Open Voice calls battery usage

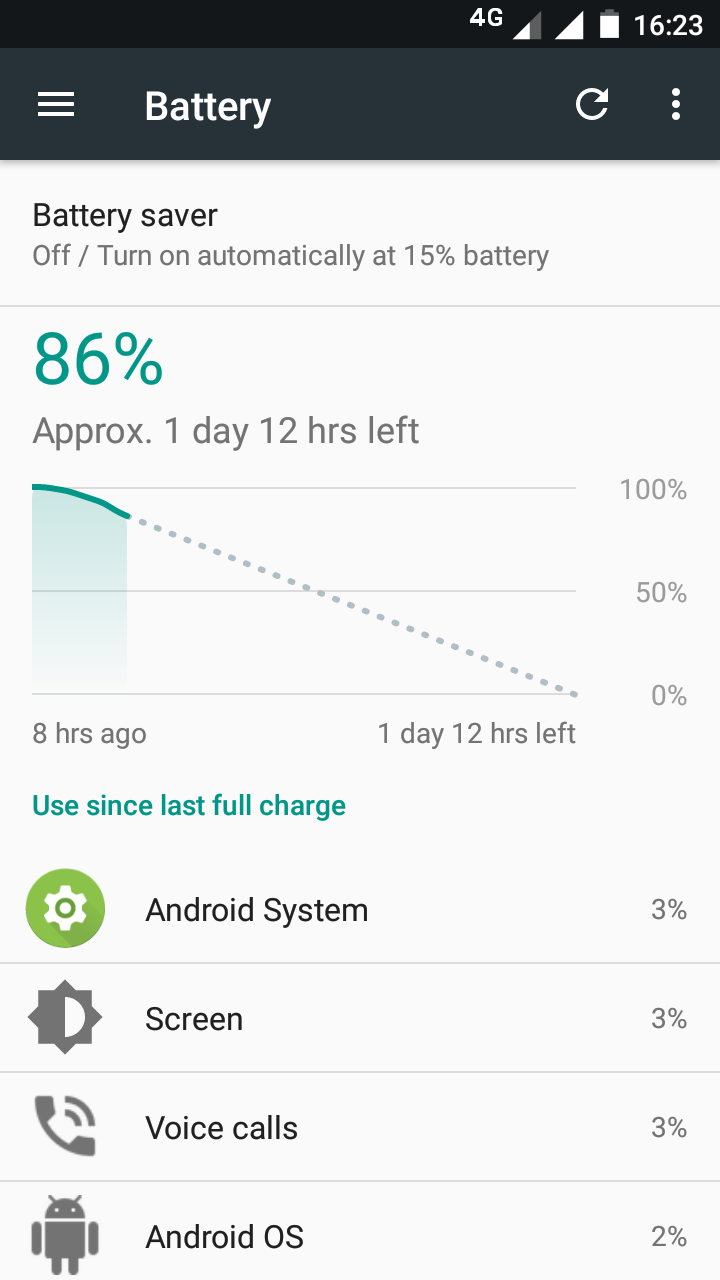click(x=360, y=1128)
